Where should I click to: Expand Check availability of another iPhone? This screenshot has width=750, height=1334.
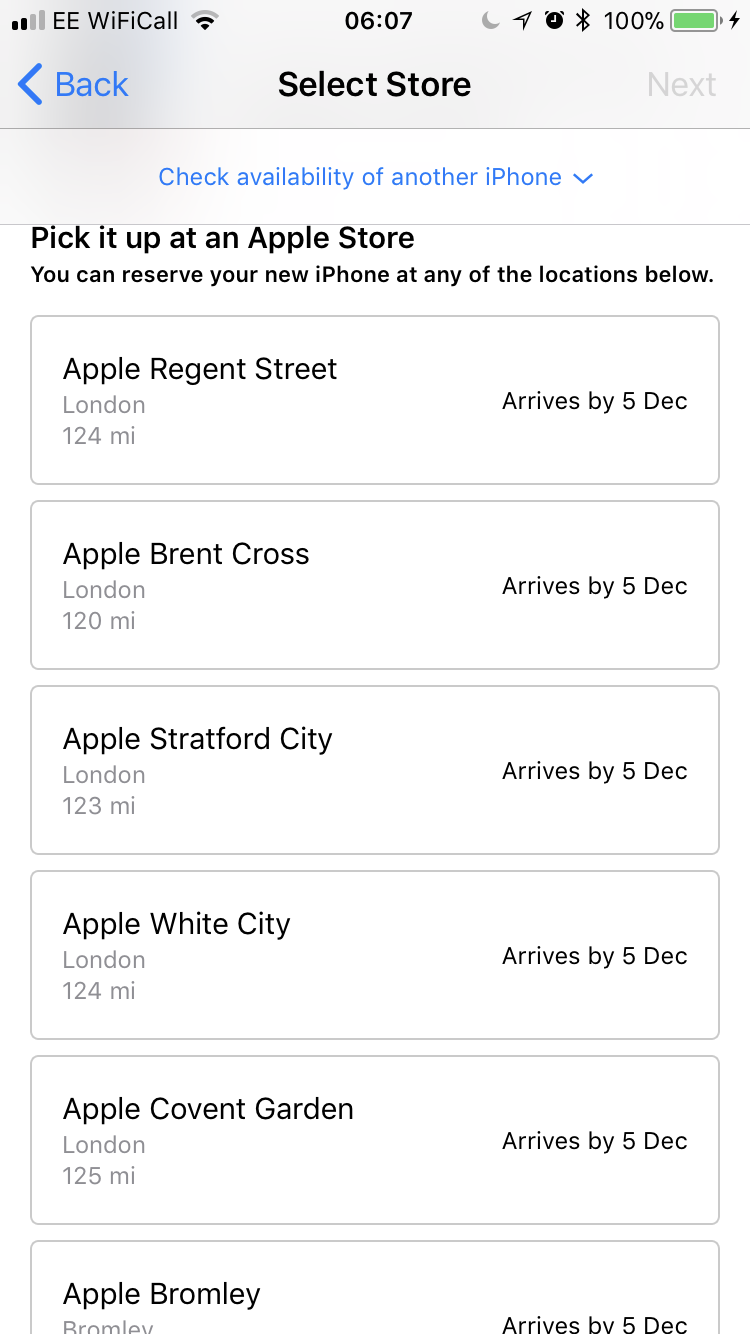click(x=375, y=177)
